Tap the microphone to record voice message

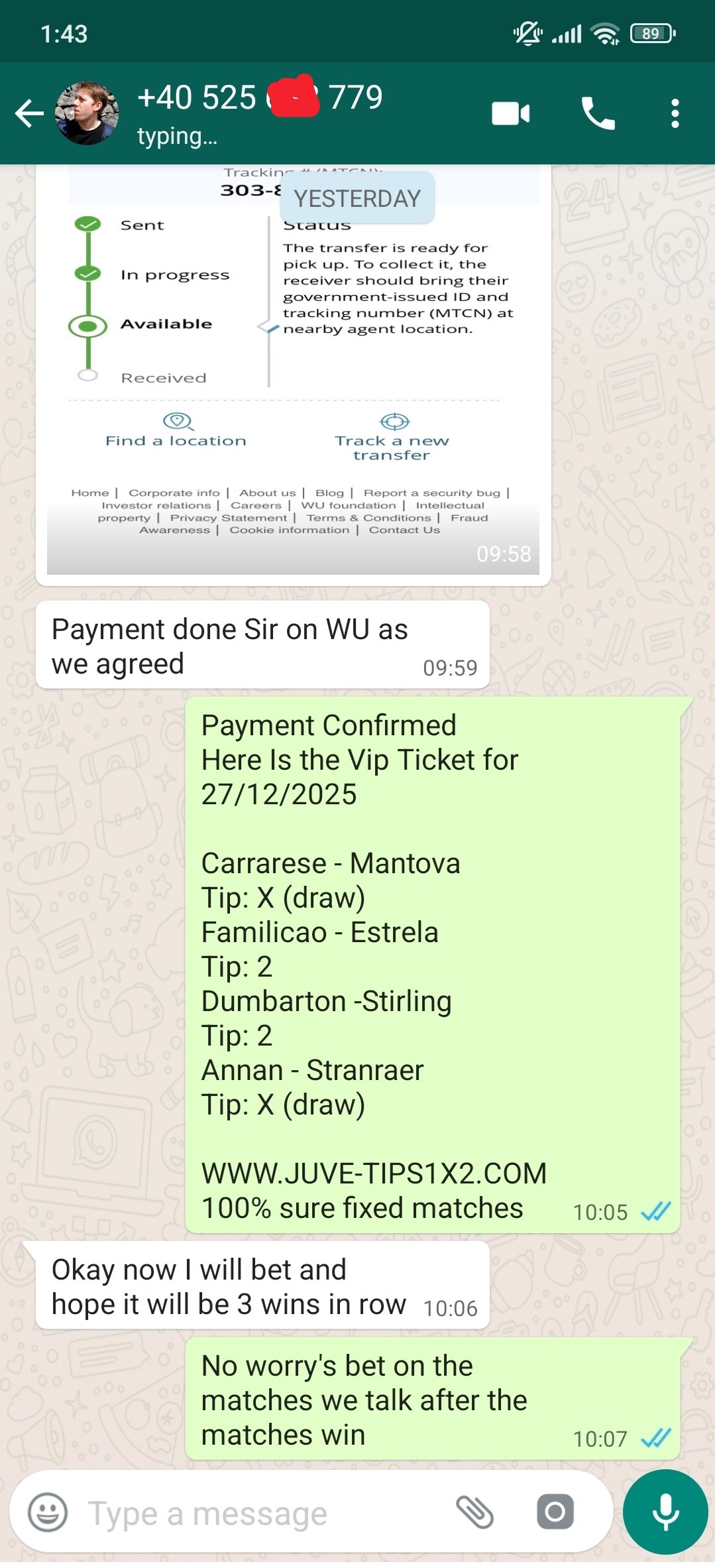(665, 1512)
